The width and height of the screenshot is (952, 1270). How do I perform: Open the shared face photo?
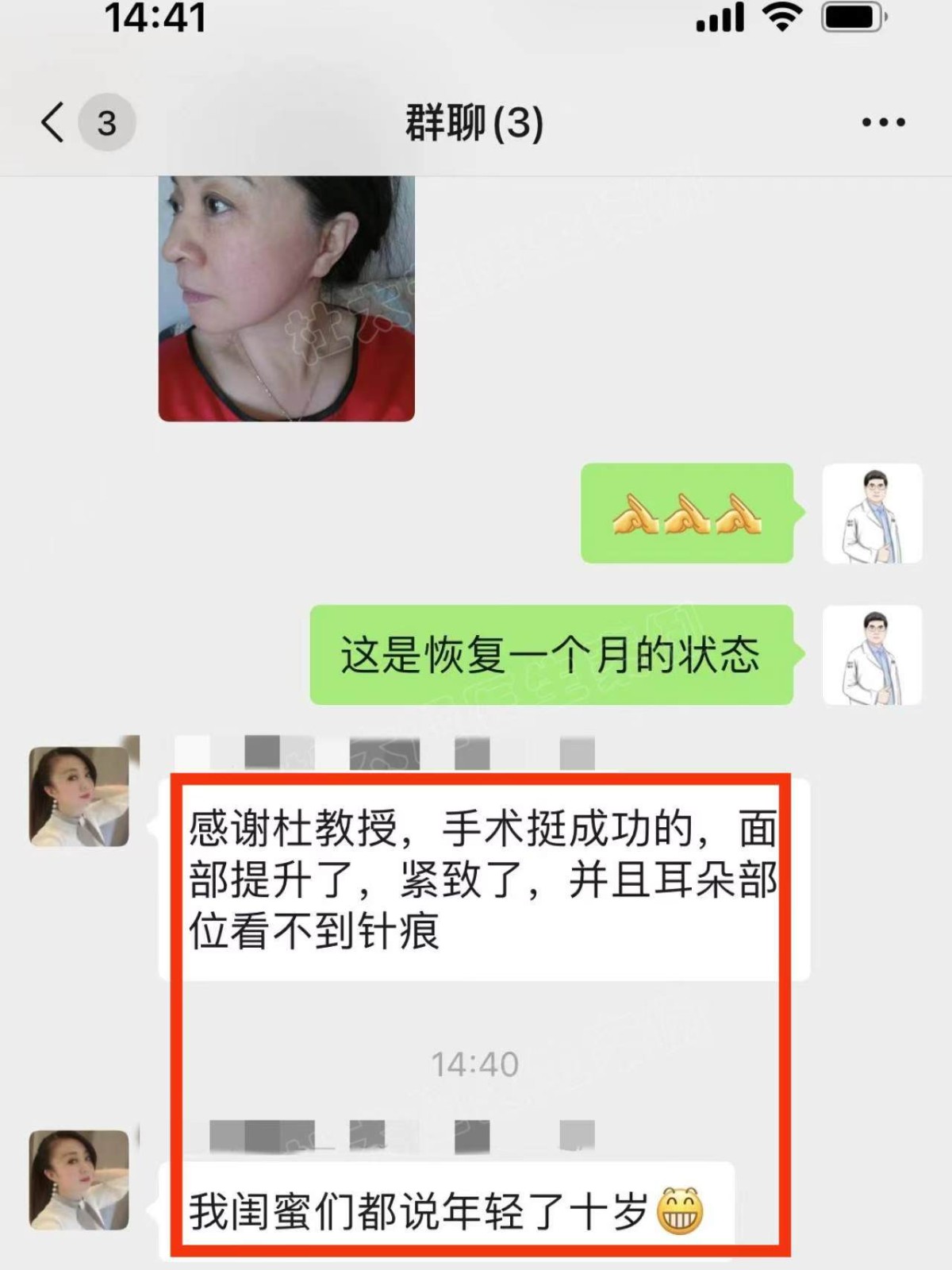point(286,298)
